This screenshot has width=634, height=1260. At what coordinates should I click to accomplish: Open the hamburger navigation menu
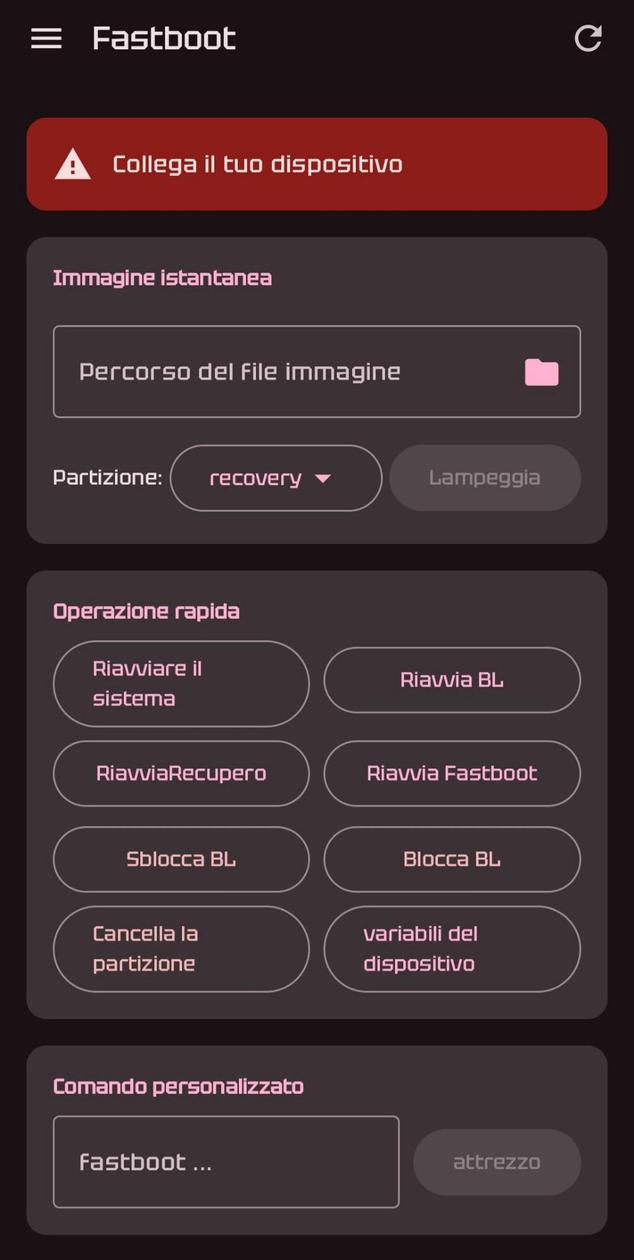tap(46, 38)
